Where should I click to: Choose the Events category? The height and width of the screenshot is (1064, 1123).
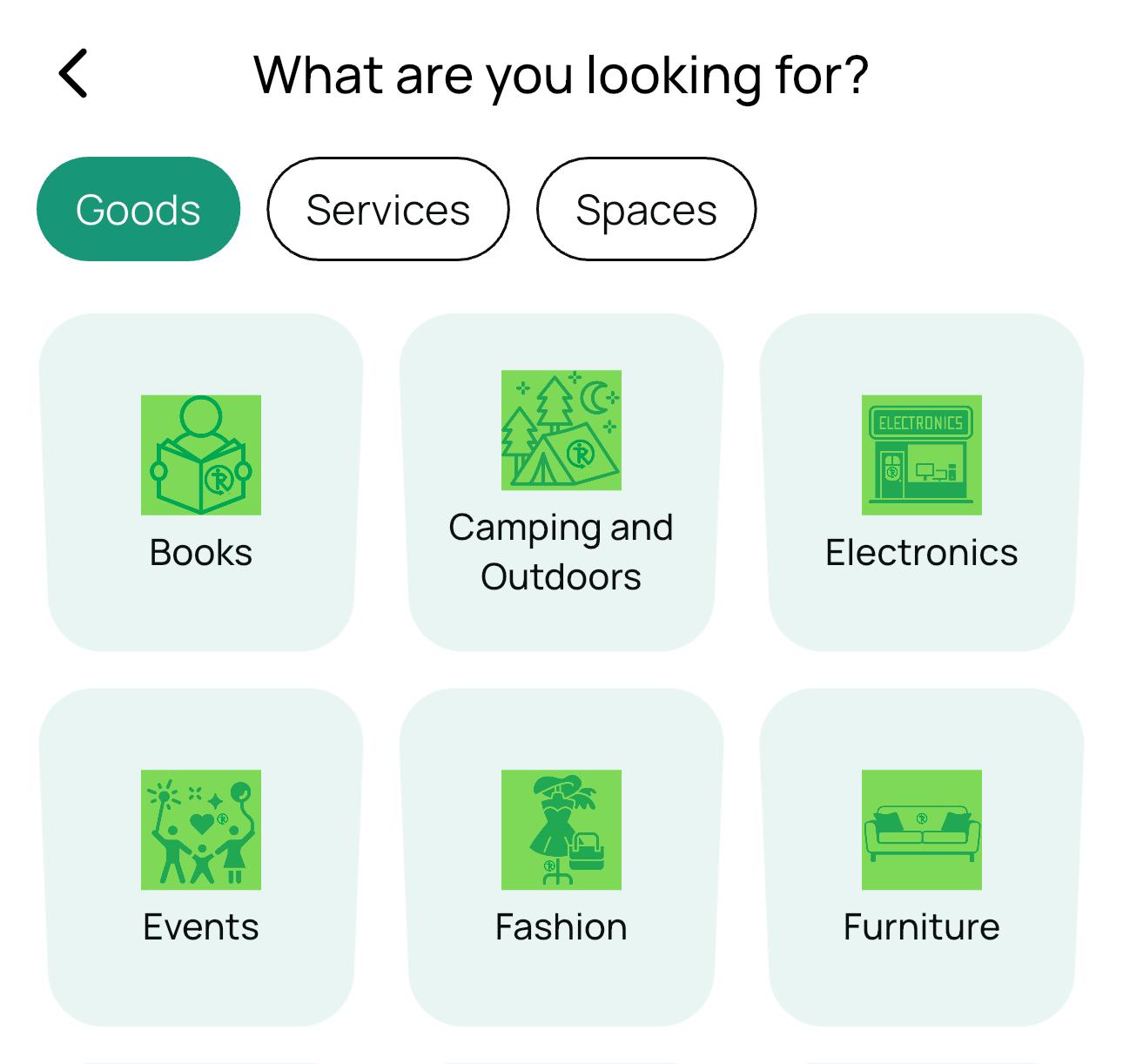[x=201, y=857]
